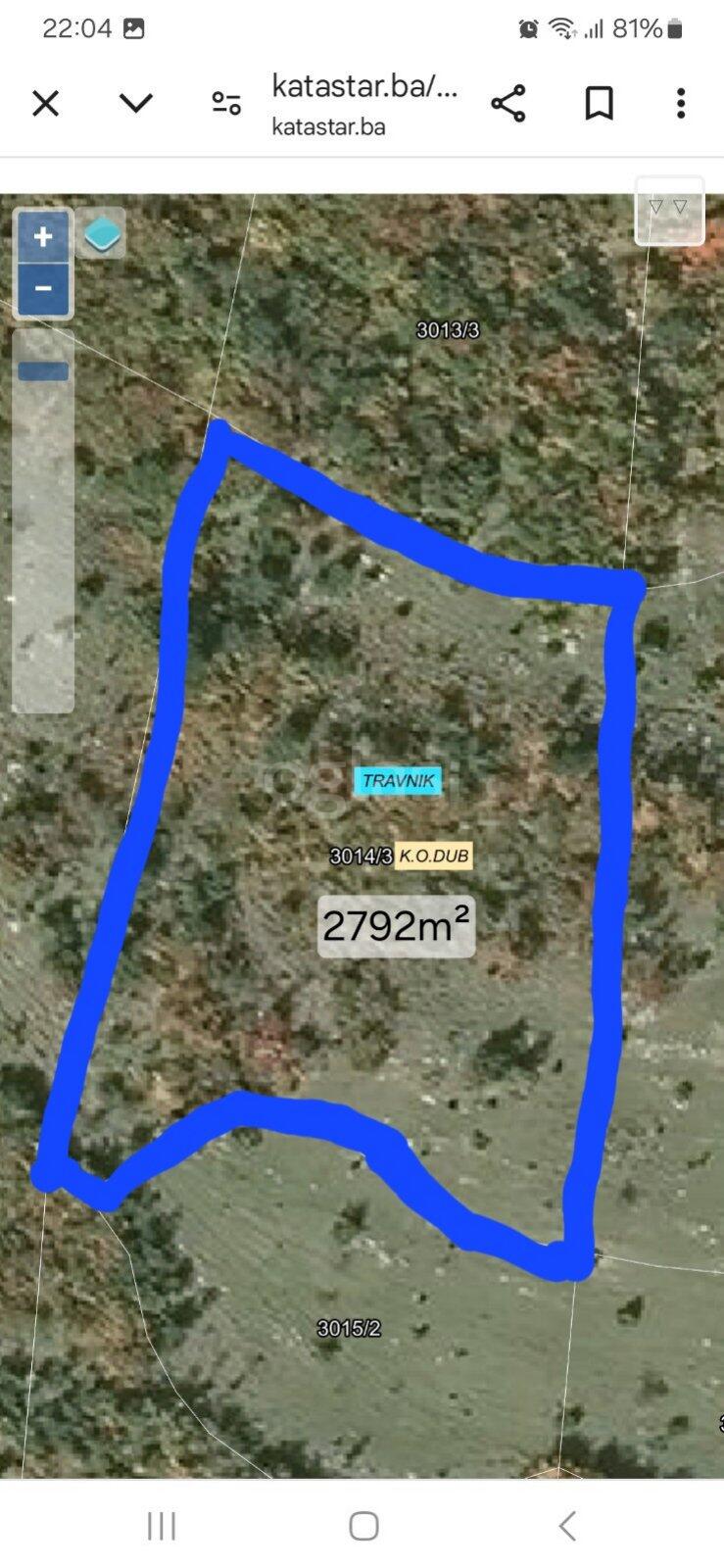Bookmark this page
Viewport: 724px width, 1568px height.
tap(599, 103)
